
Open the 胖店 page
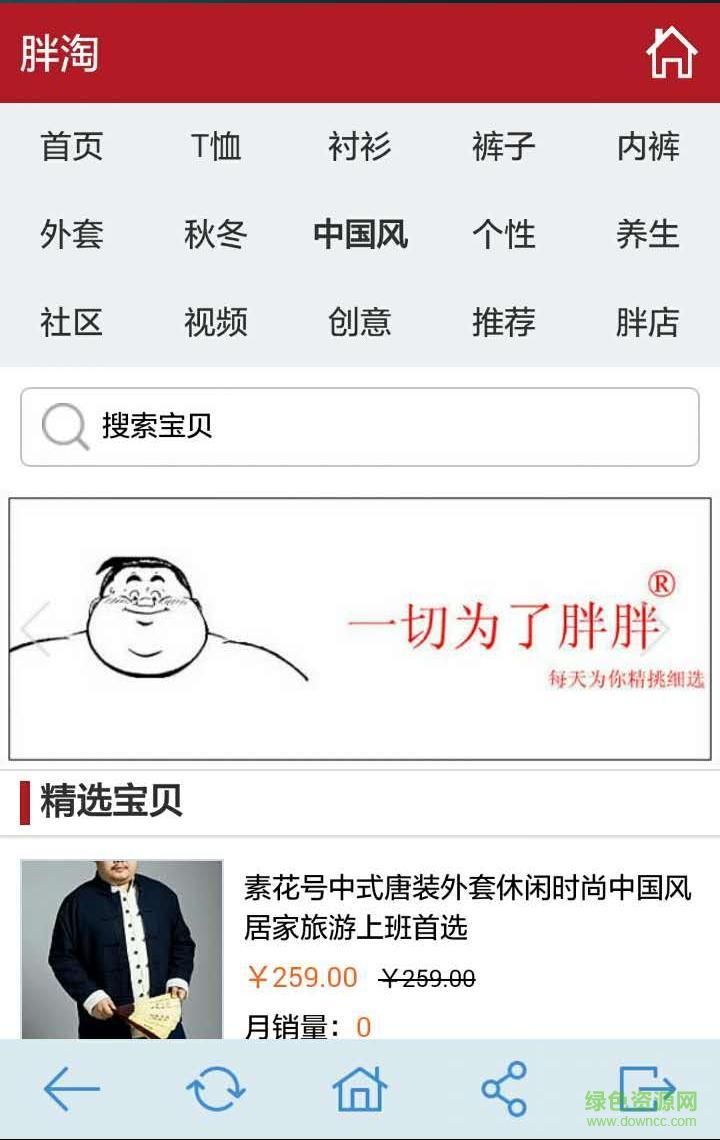tap(648, 322)
